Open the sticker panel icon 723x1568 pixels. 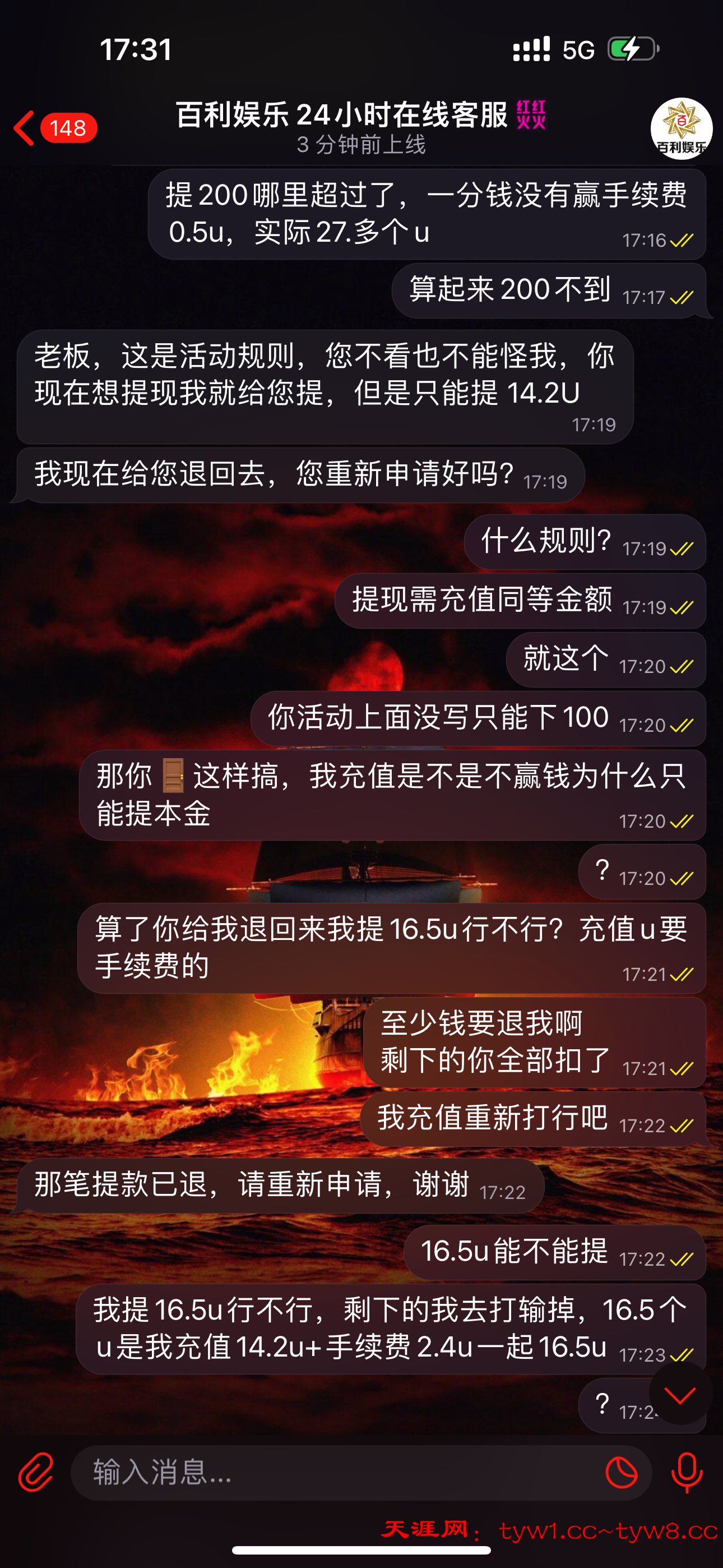(x=622, y=1473)
